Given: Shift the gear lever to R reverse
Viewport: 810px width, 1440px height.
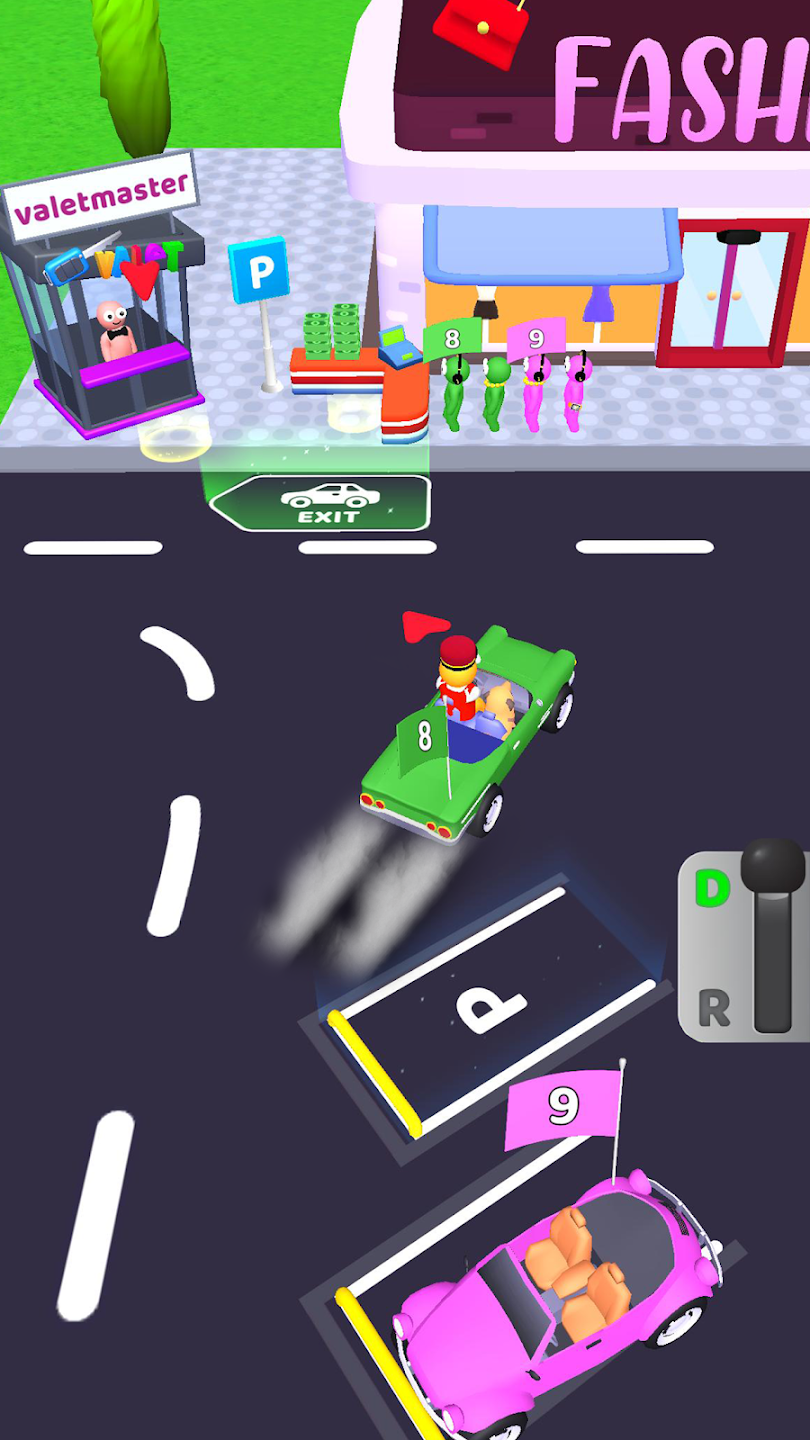Looking at the screenshot, I should 714,1009.
